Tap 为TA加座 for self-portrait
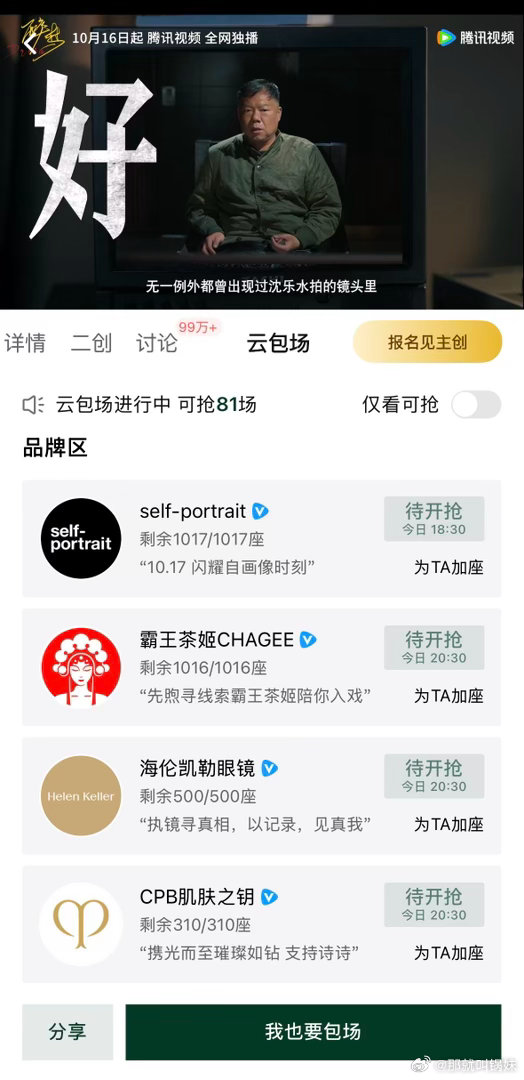 click(x=448, y=568)
